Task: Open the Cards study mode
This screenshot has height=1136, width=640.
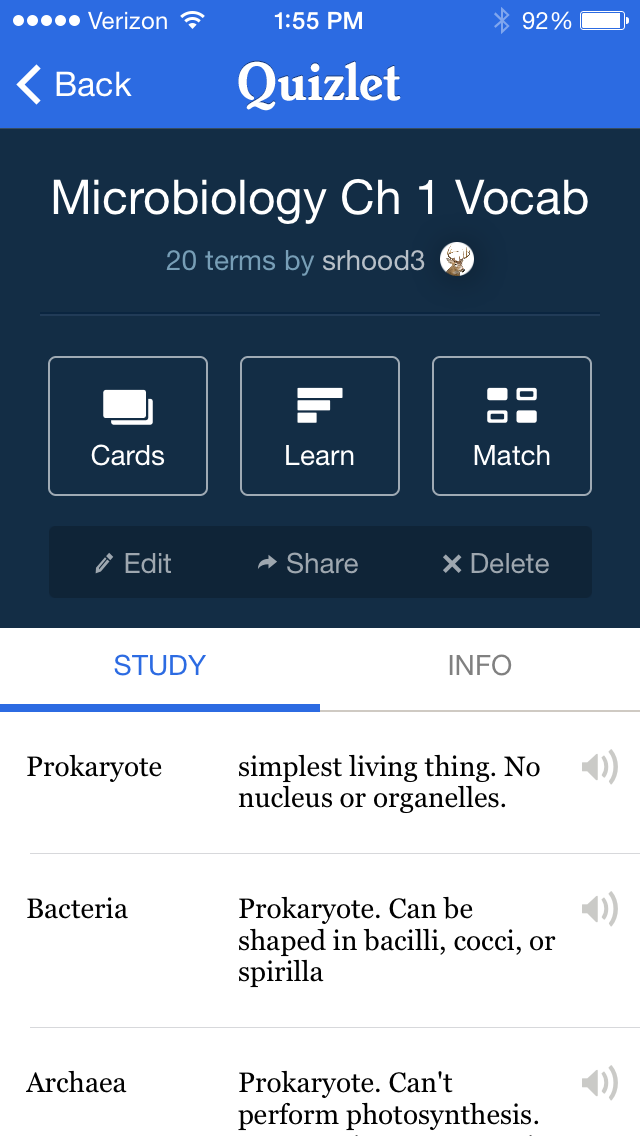Action: [128, 426]
